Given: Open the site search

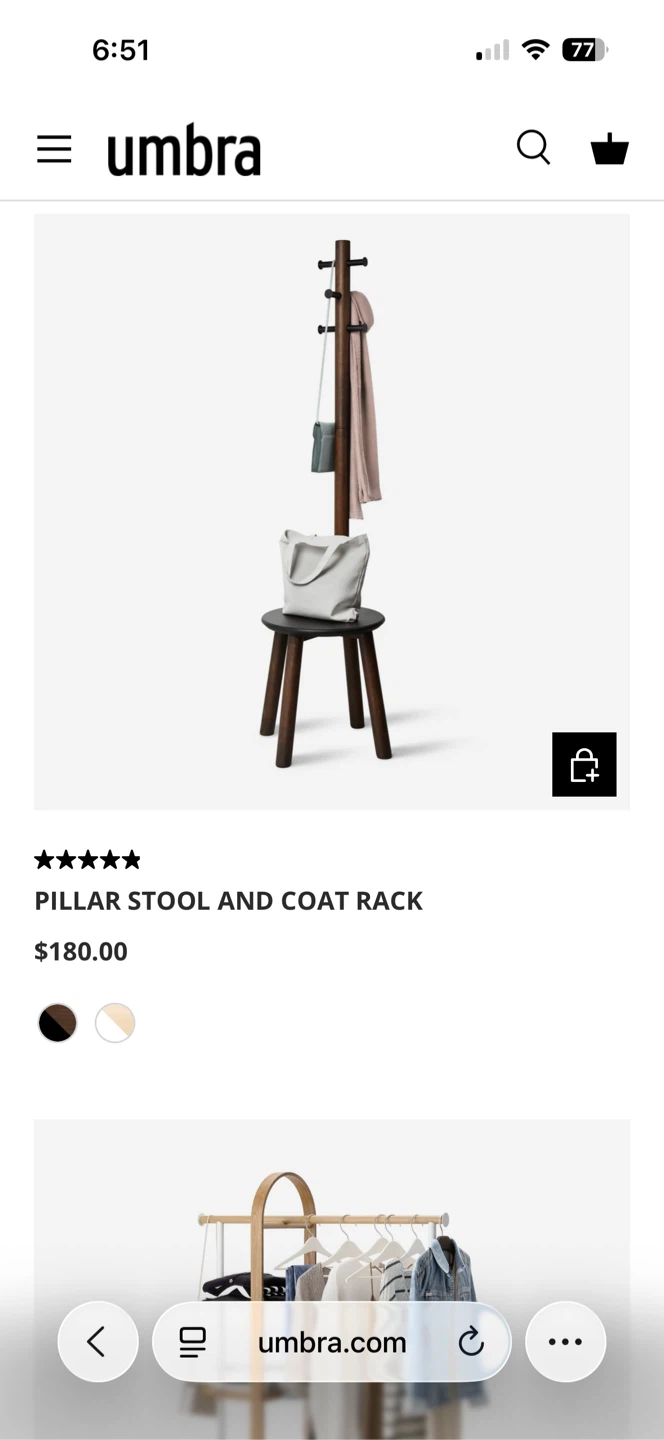Looking at the screenshot, I should pos(533,148).
